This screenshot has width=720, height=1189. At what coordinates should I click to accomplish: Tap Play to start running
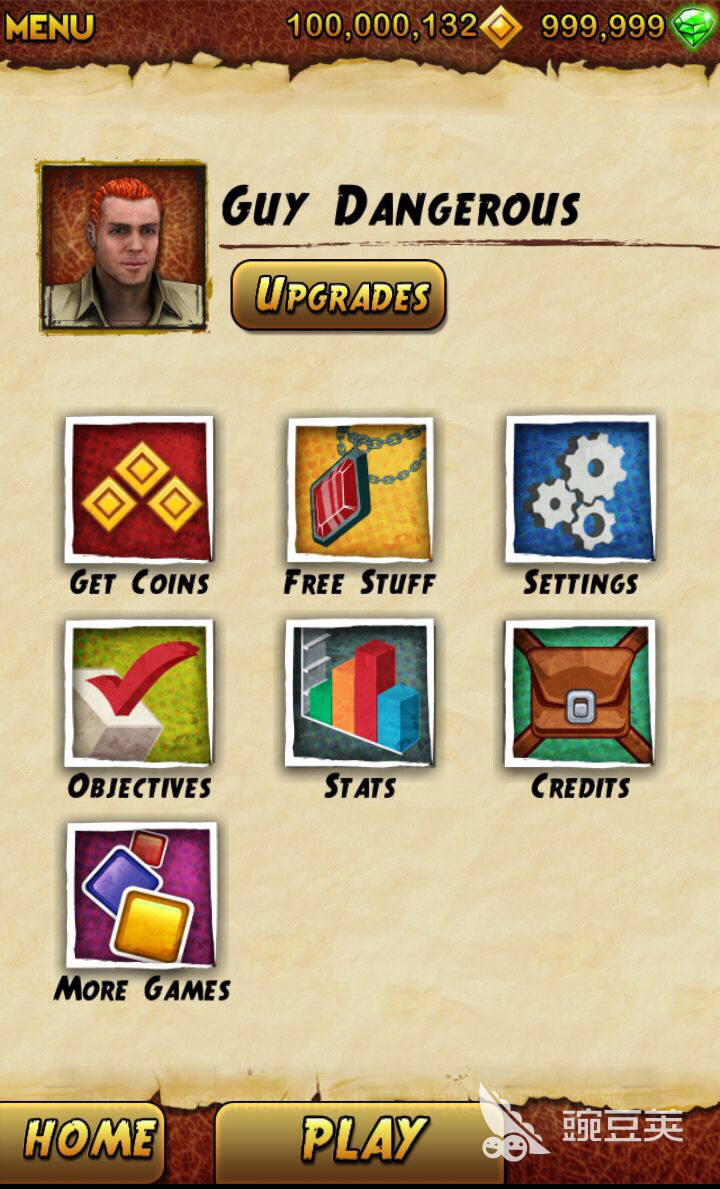(362, 1140)
